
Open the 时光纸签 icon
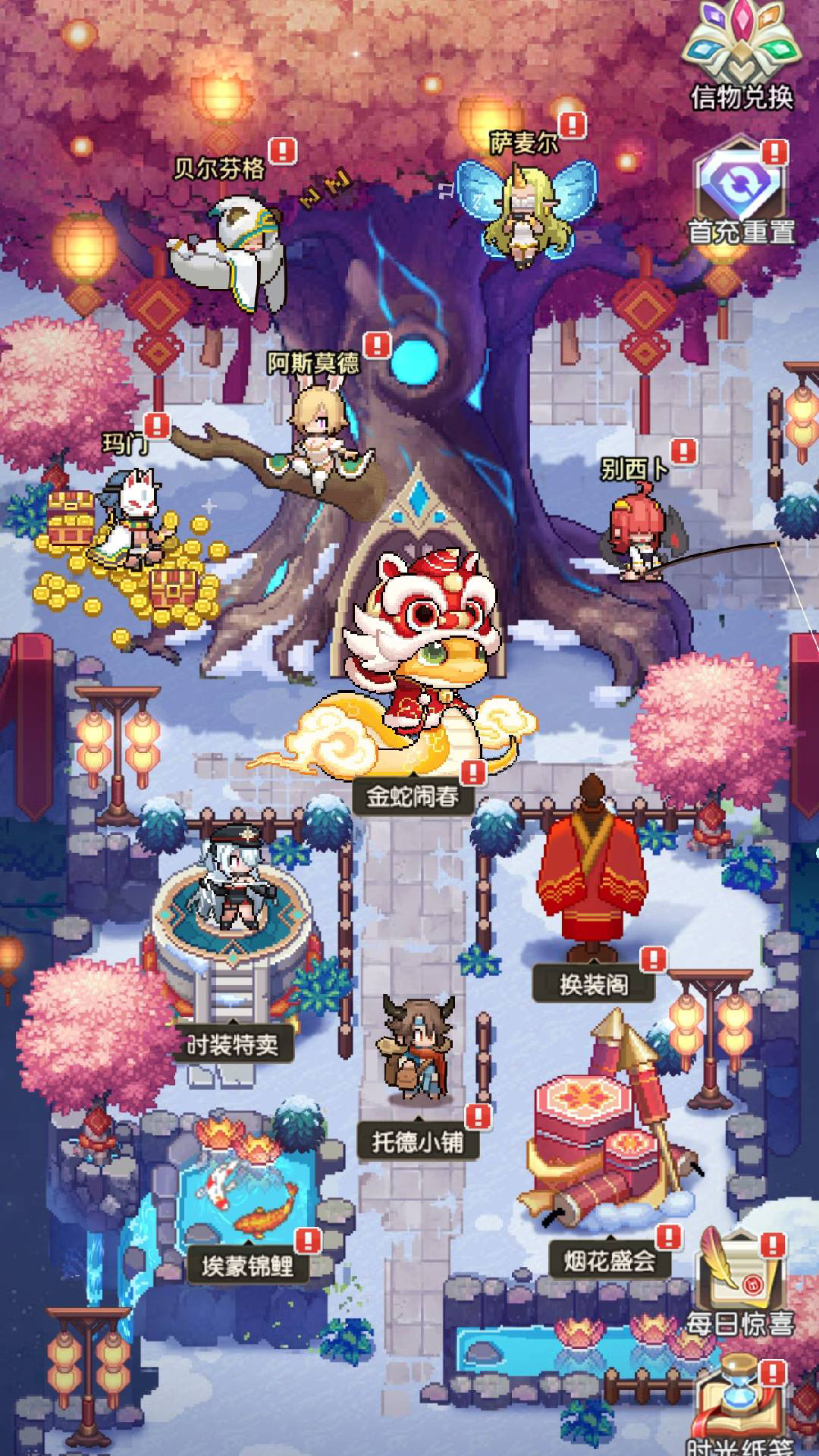741,1407
